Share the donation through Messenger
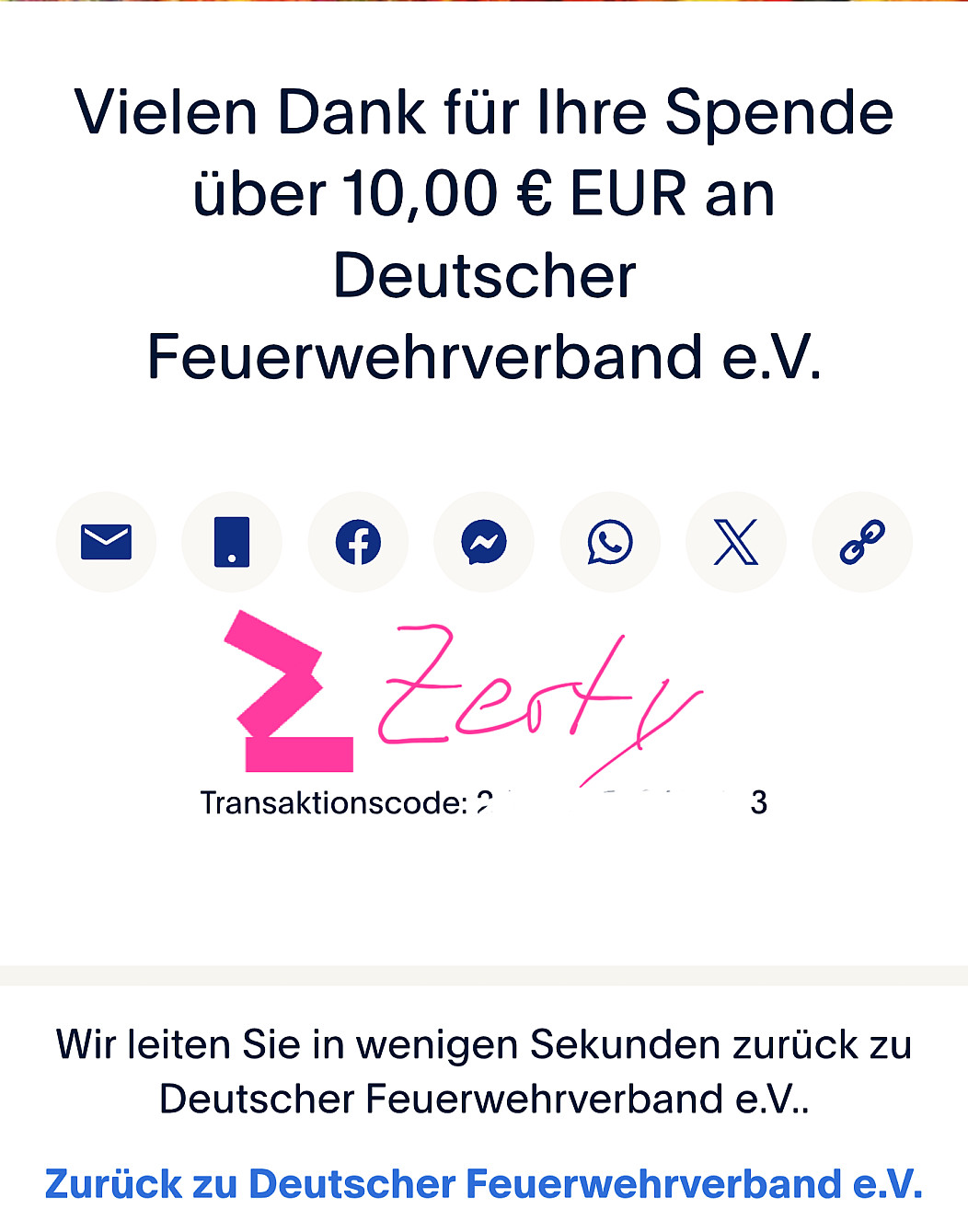 484,542
